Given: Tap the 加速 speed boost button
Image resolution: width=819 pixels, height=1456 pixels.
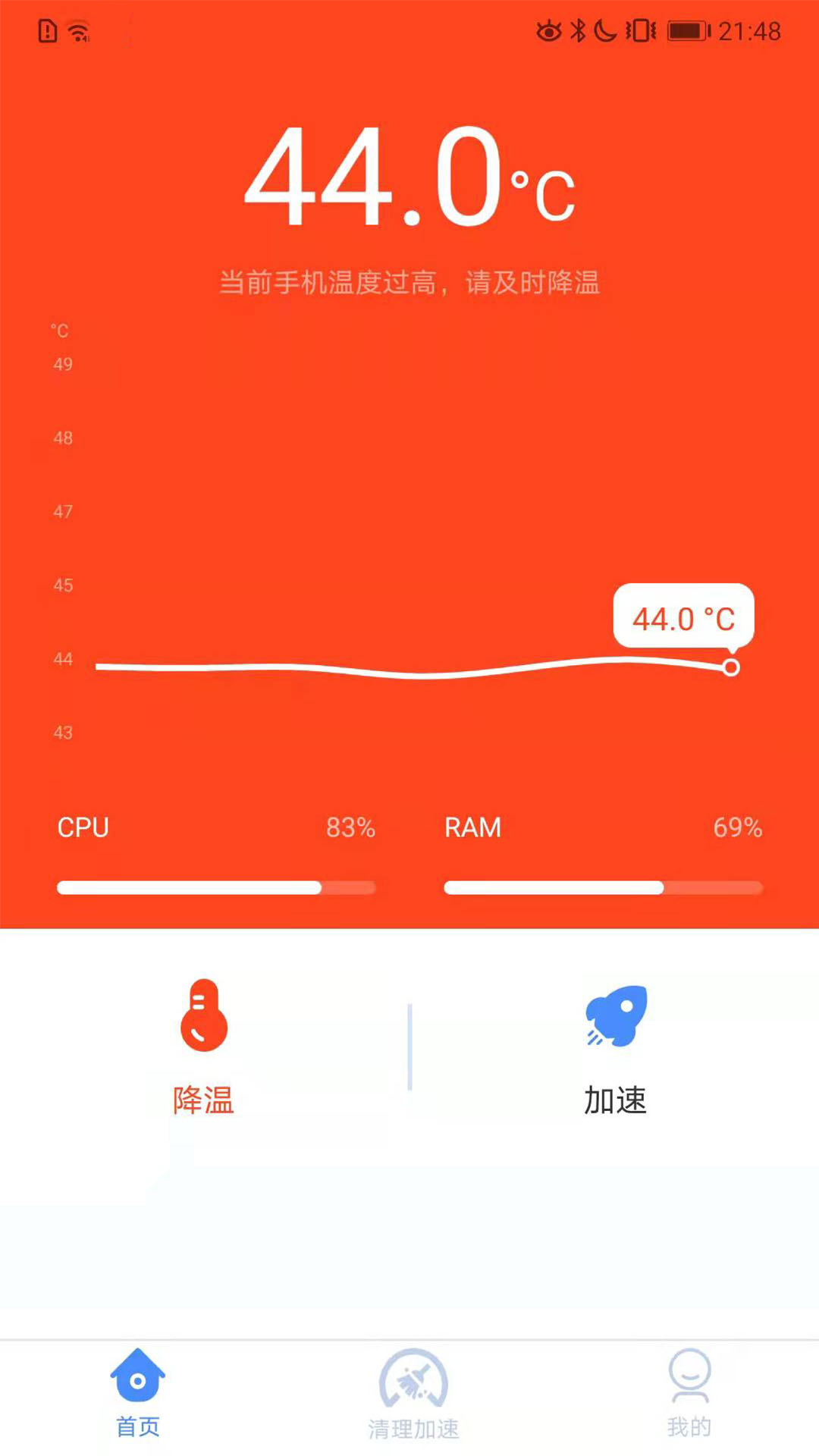Looking at the screenshot, I should [x=615, y=1046].
